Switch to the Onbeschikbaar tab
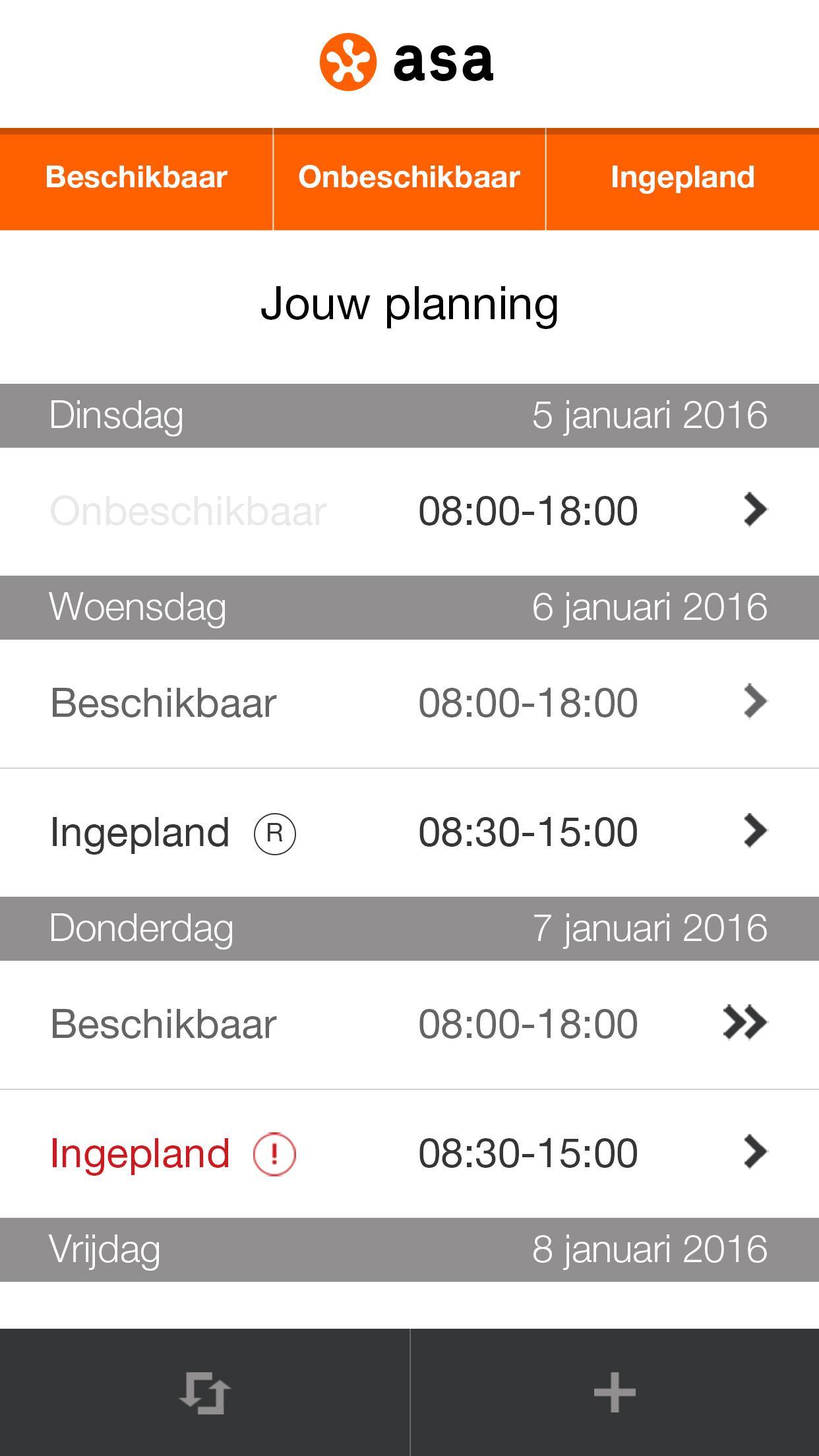The height and width of the screenshot is (1456, 819). pos(409,177)
